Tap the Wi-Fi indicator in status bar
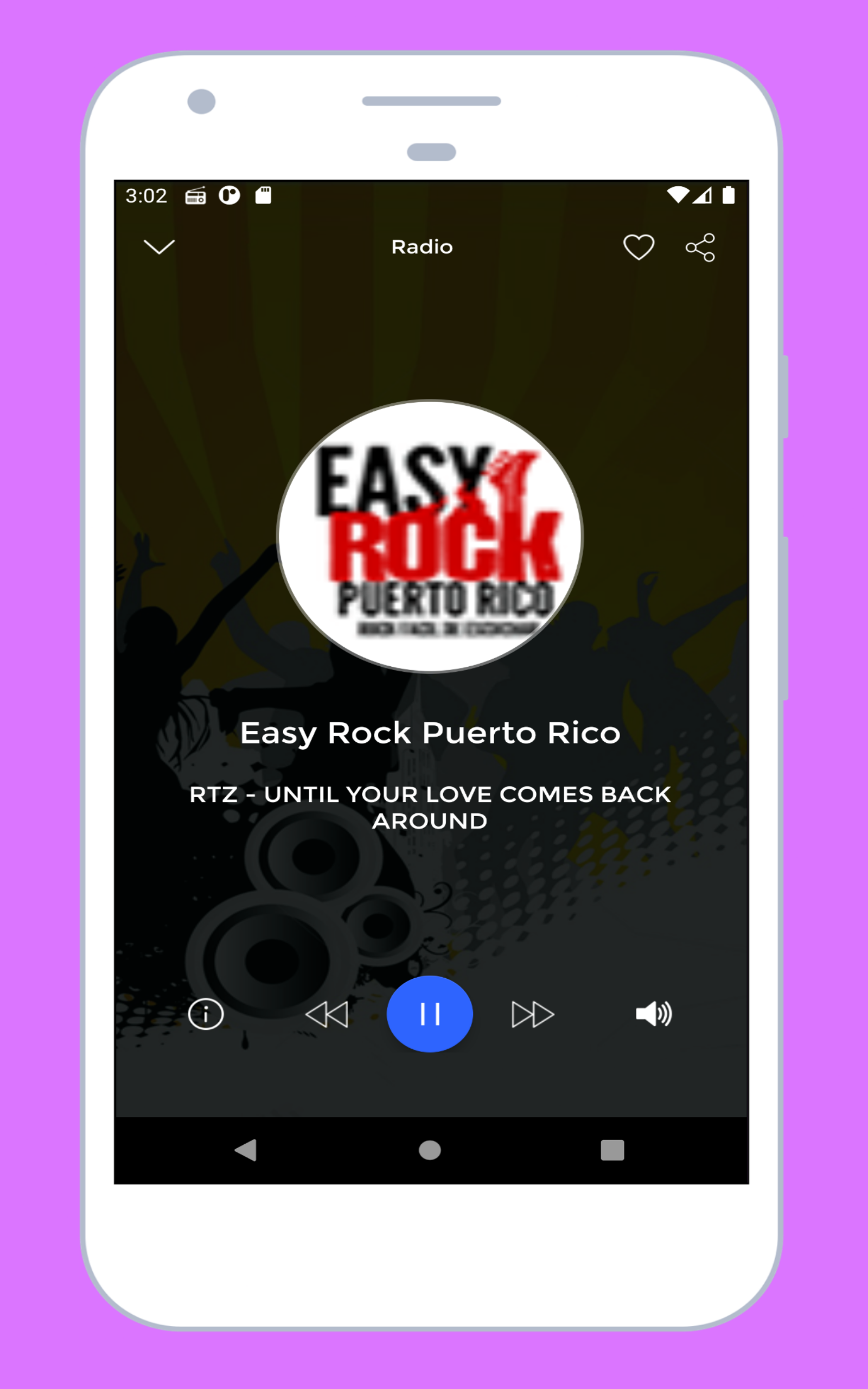Viewport: 868px width, 1389px height. point(680,195)
